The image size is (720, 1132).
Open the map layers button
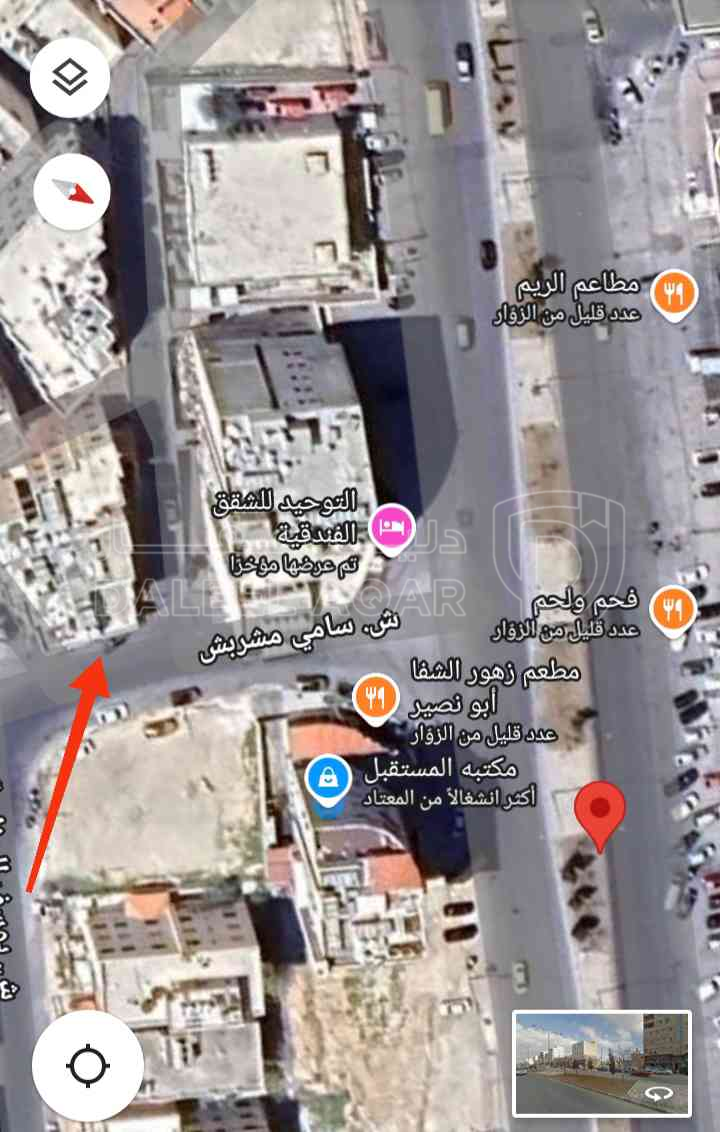(70, 78)
